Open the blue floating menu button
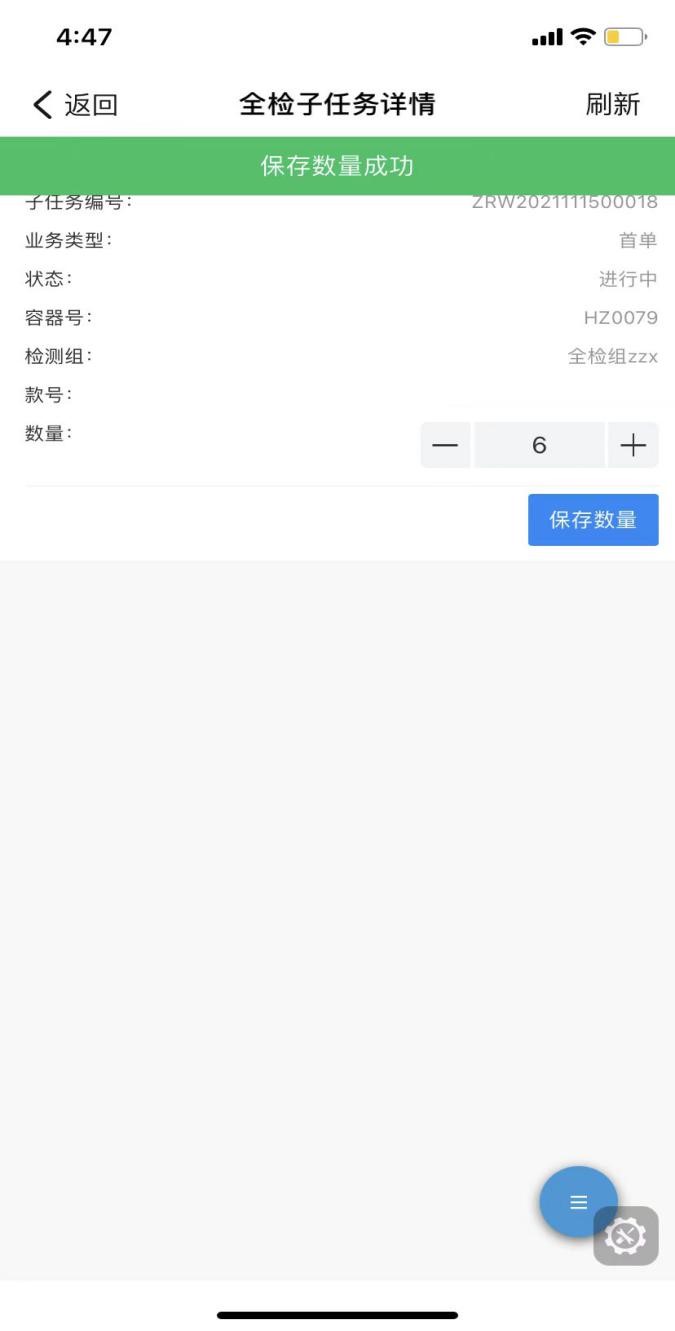 [x=578, y=1202]
